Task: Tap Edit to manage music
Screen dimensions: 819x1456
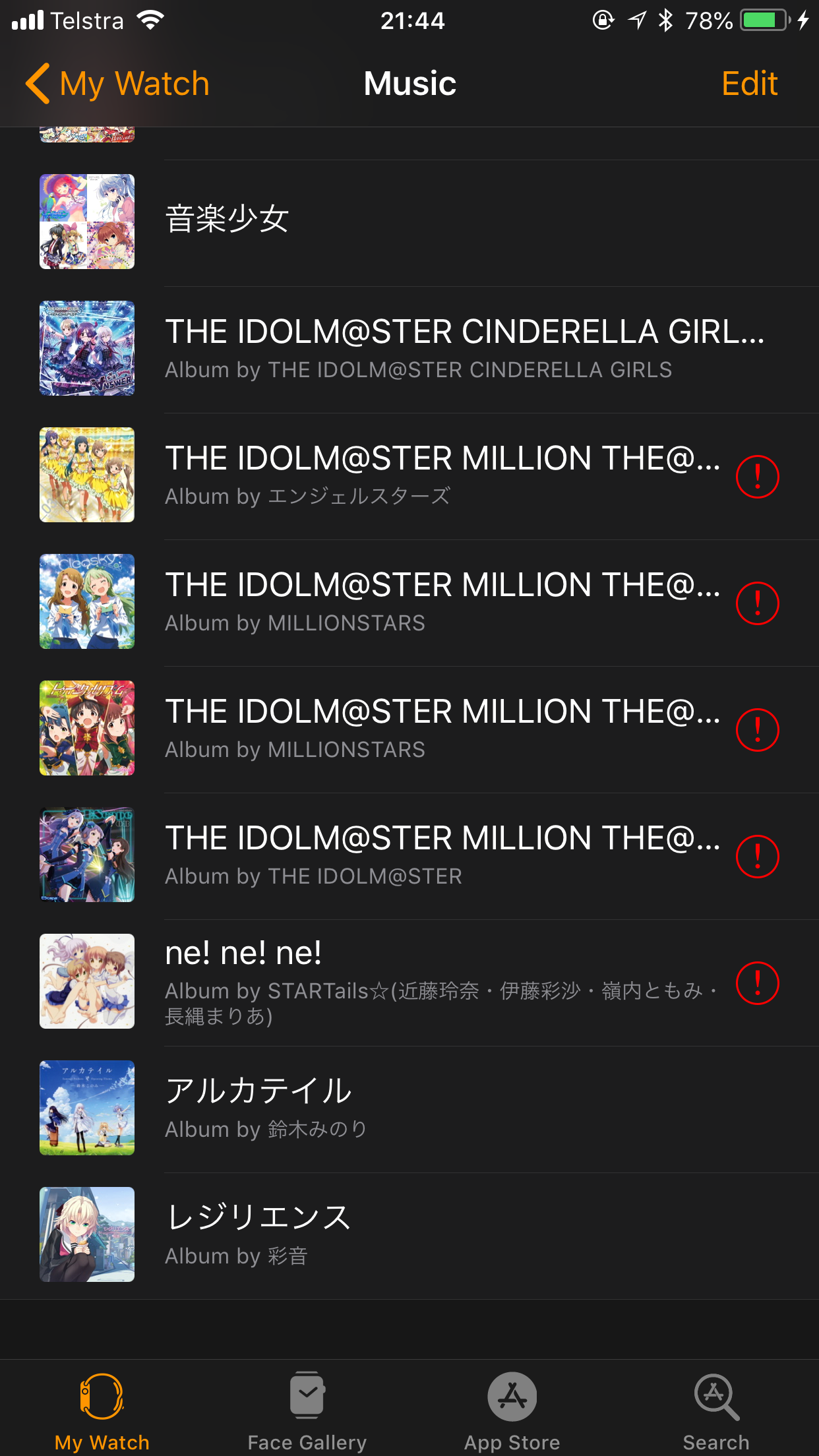Action: click(749, 84)
